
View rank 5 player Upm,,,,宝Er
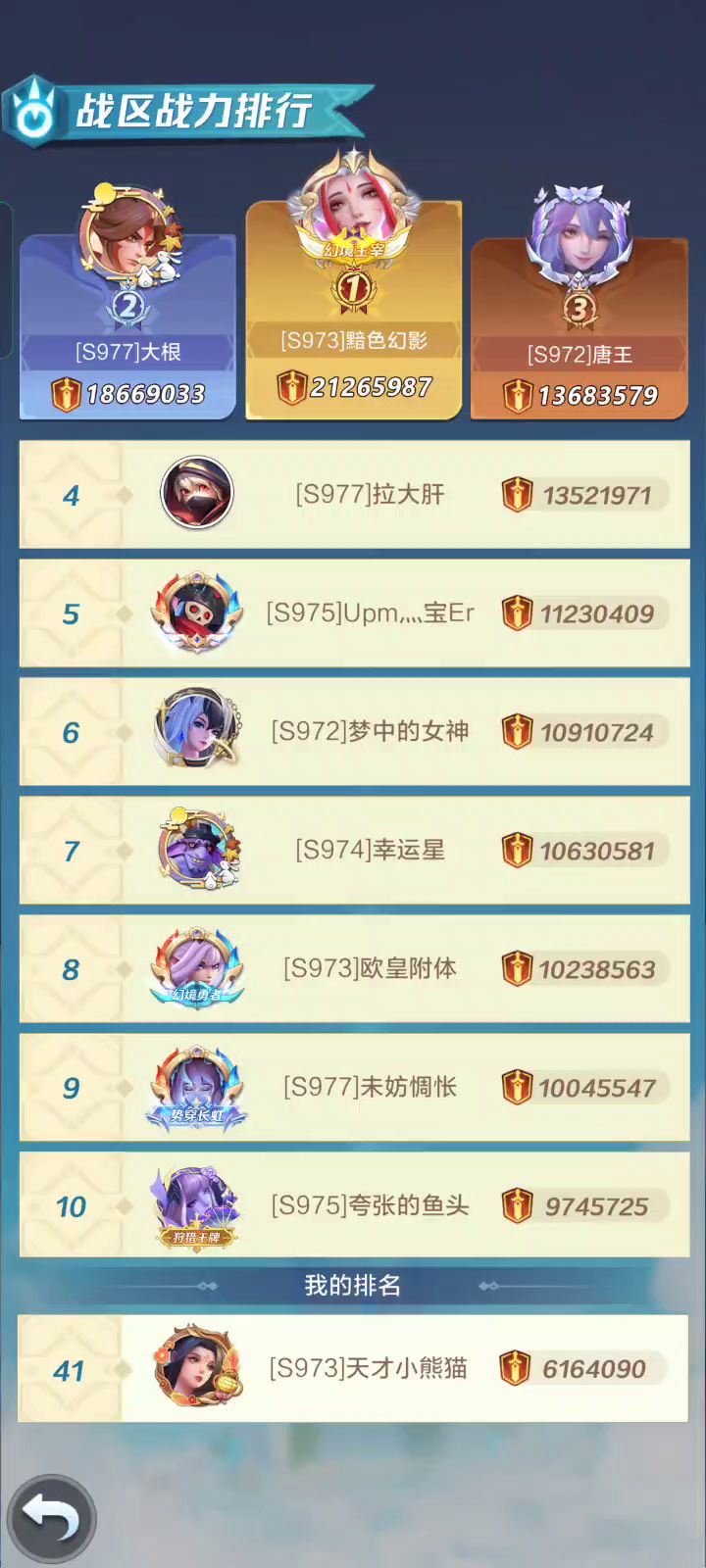tap(353, 614)
